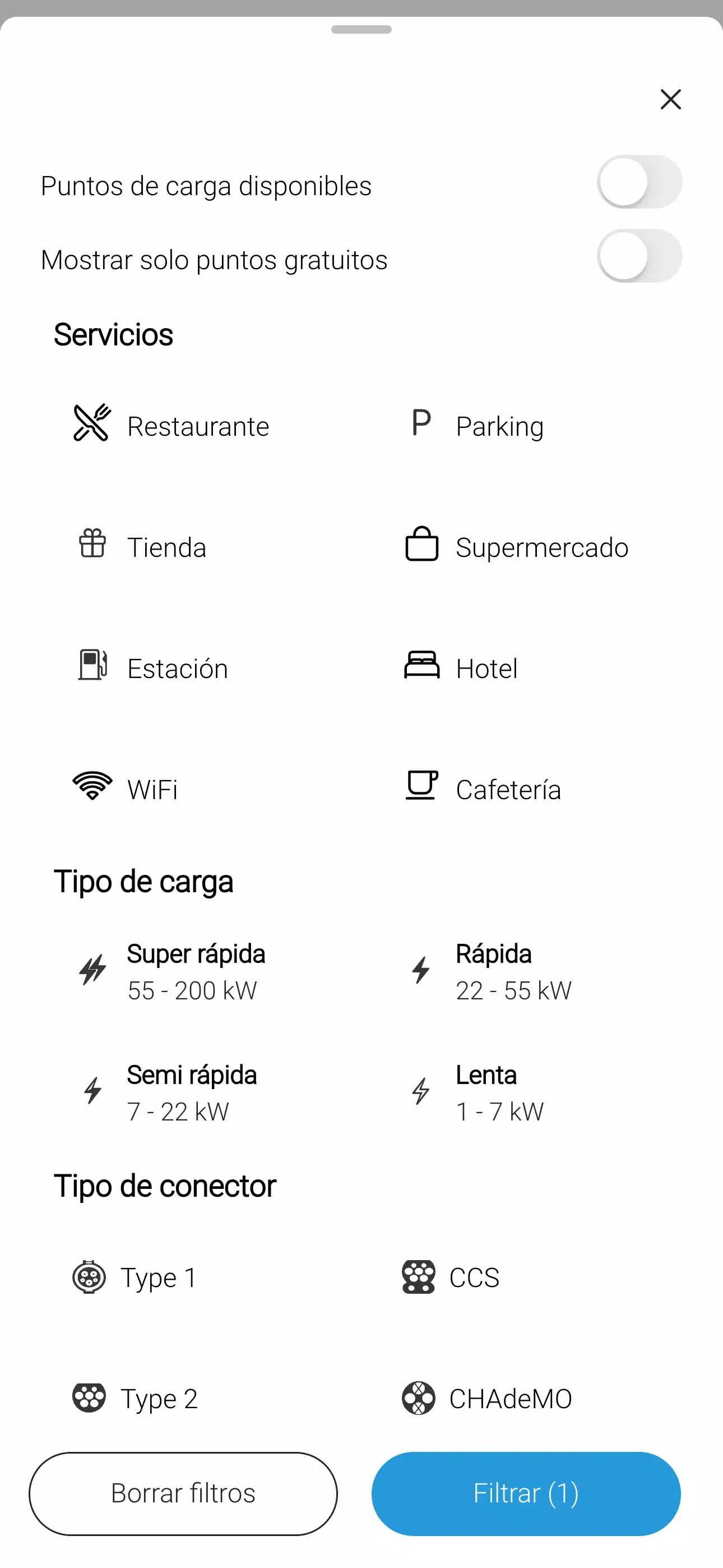Close the filter sheet

click(671, 99)
